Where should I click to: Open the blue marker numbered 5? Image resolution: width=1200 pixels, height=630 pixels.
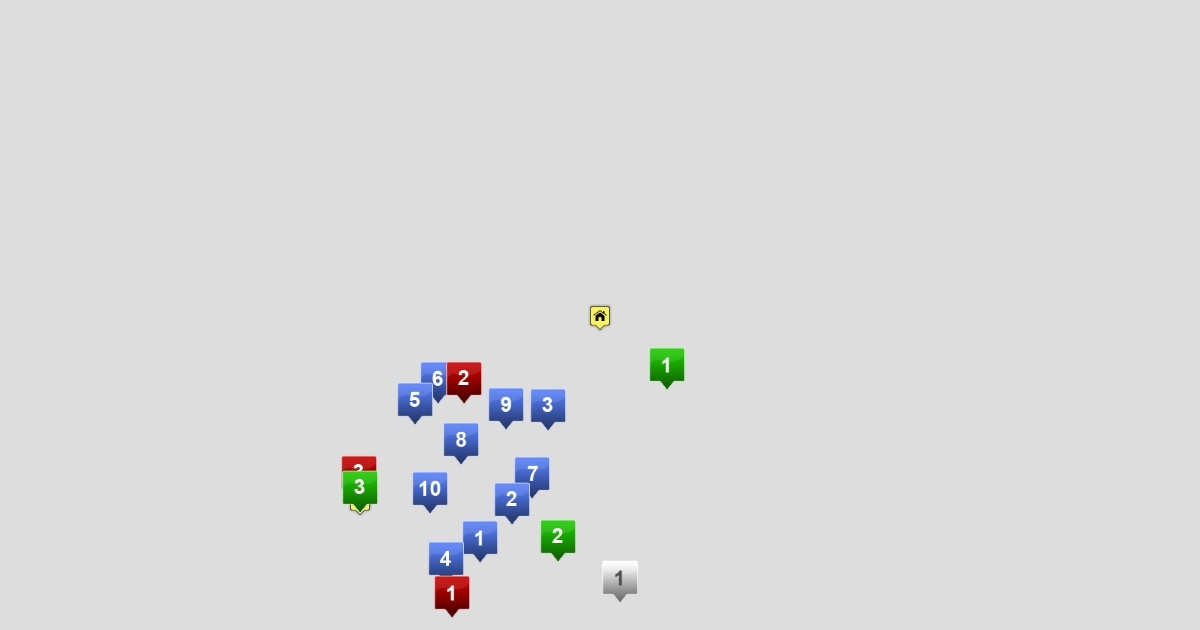tap(415, 402)
